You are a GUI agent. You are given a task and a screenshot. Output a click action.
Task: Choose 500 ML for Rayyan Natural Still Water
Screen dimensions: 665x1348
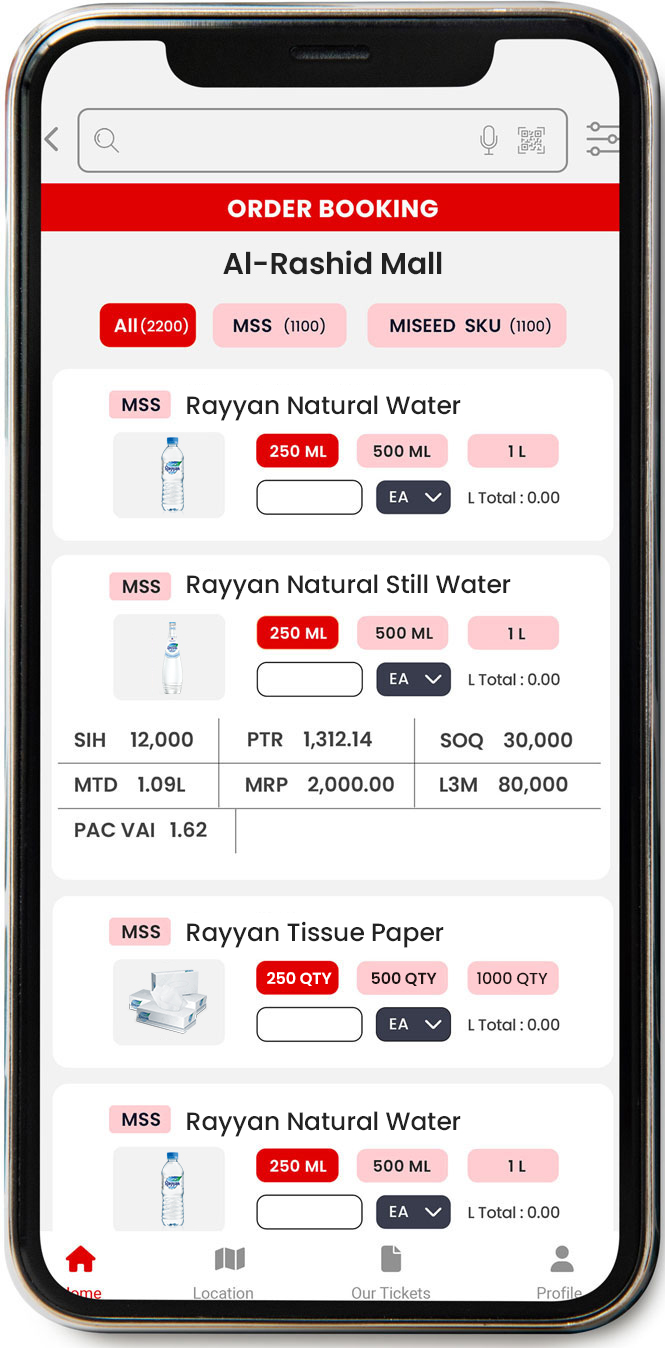403,633
